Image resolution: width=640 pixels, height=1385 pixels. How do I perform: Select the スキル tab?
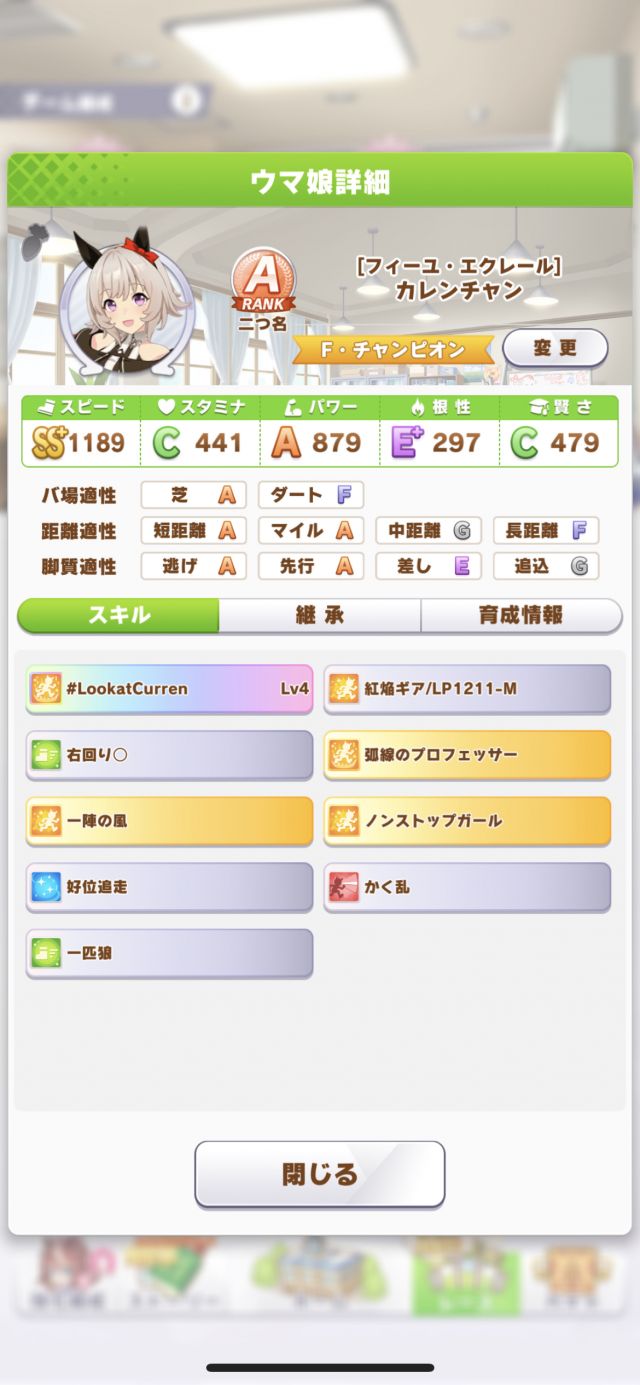[119, 615]
